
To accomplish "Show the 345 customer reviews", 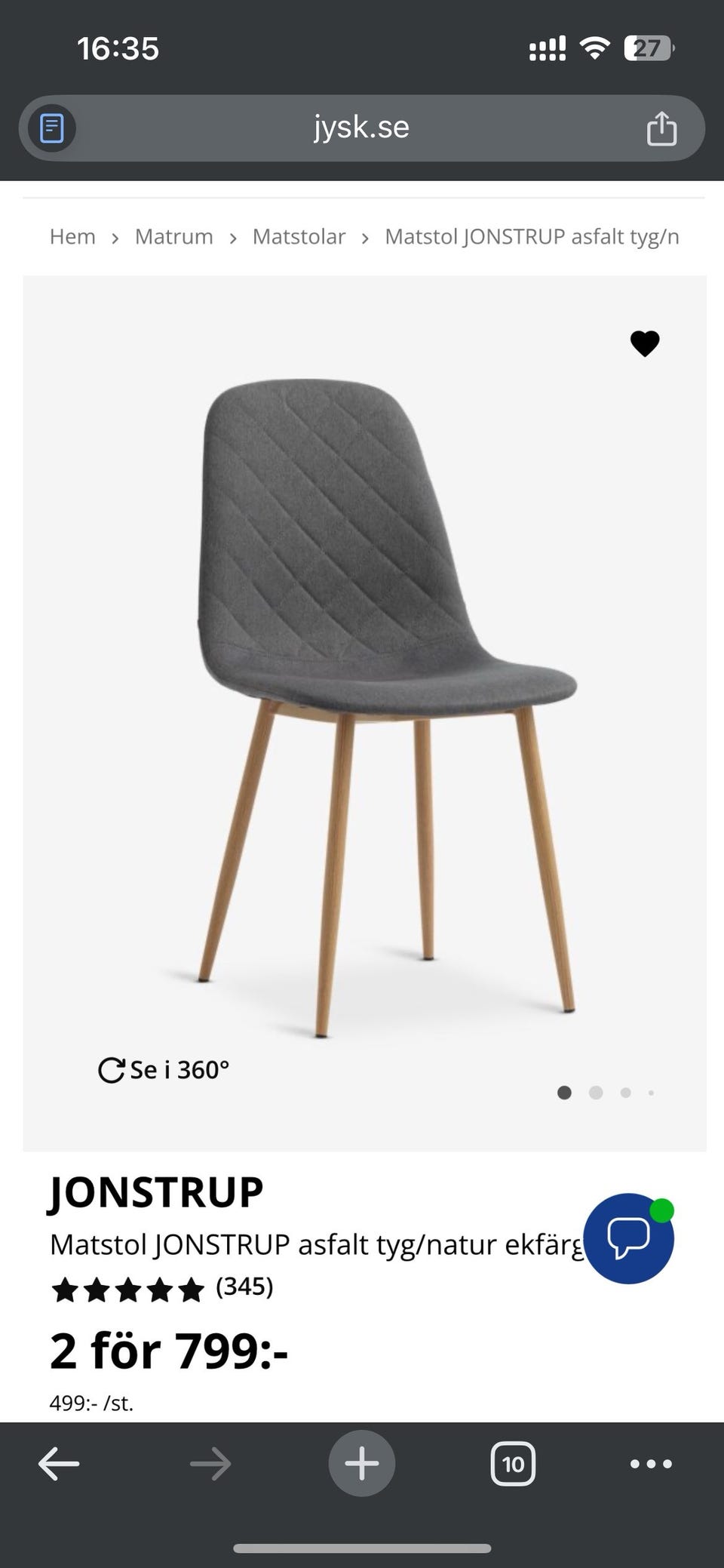I will coord(244,1287).
